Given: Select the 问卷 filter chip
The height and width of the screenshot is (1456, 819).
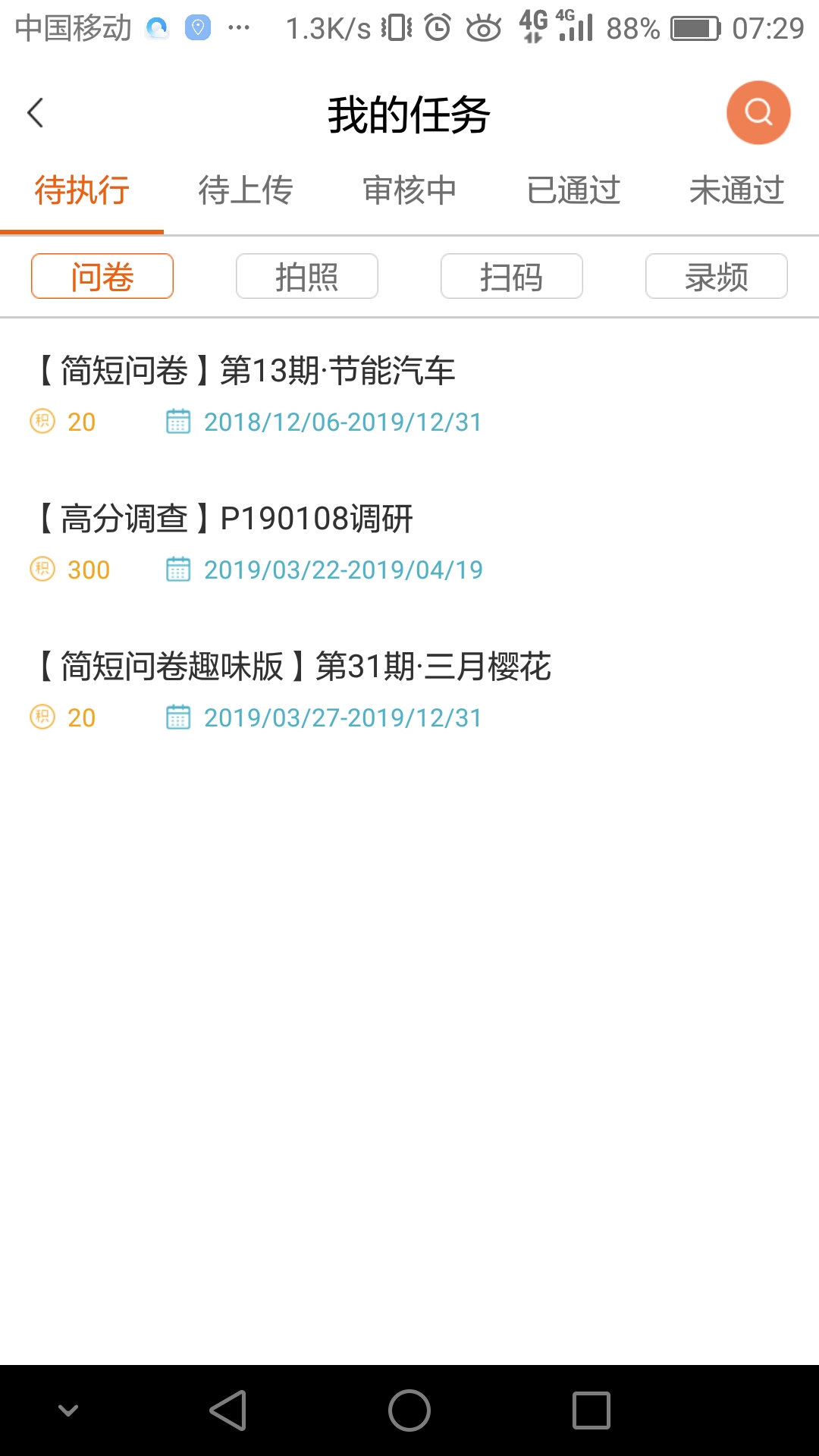Looking at the screenshot, I should 102,277.
